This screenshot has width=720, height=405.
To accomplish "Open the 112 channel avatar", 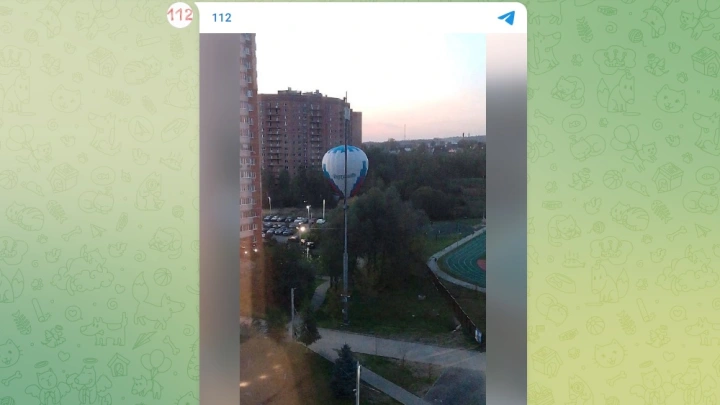I will pos(180,15).
